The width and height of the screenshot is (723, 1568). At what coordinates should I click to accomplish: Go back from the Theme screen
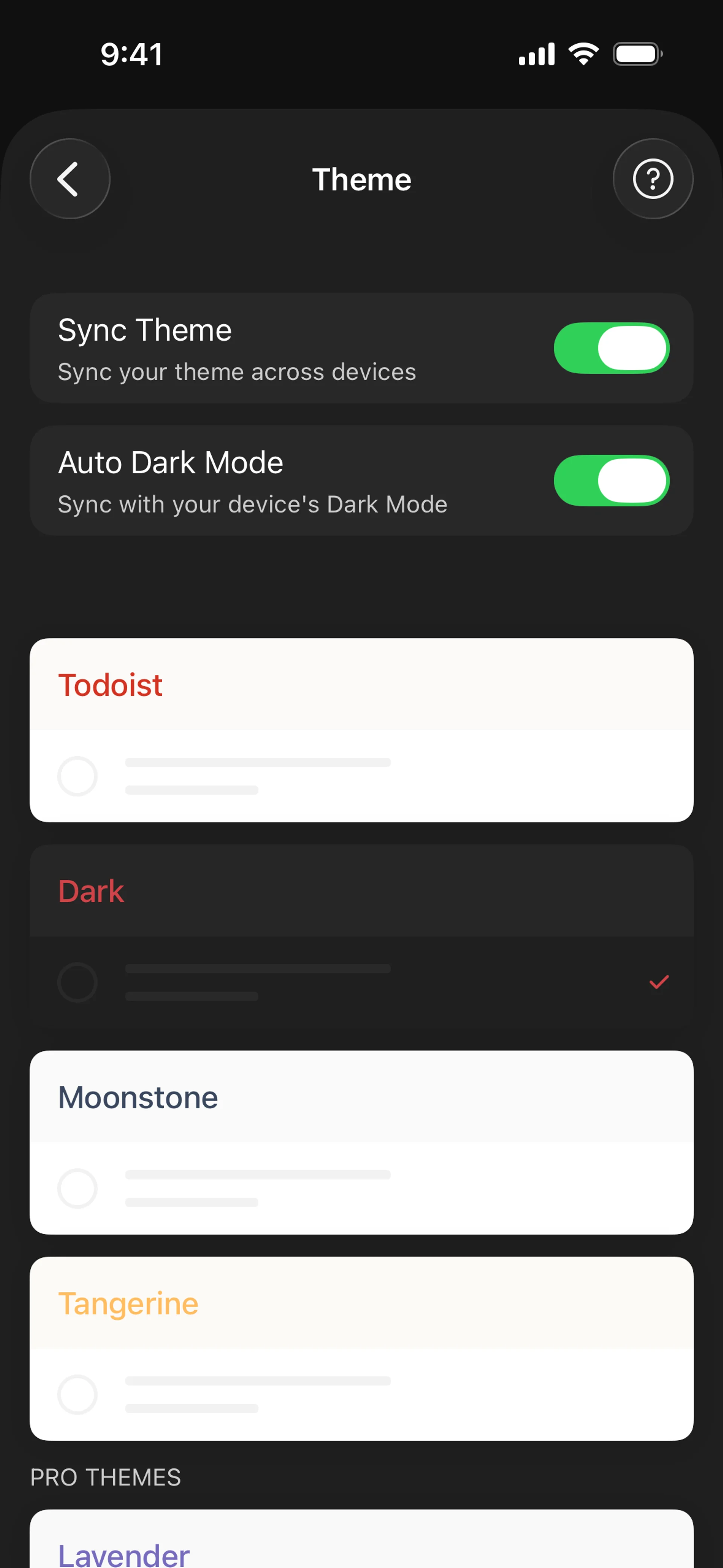click(69, 179)
